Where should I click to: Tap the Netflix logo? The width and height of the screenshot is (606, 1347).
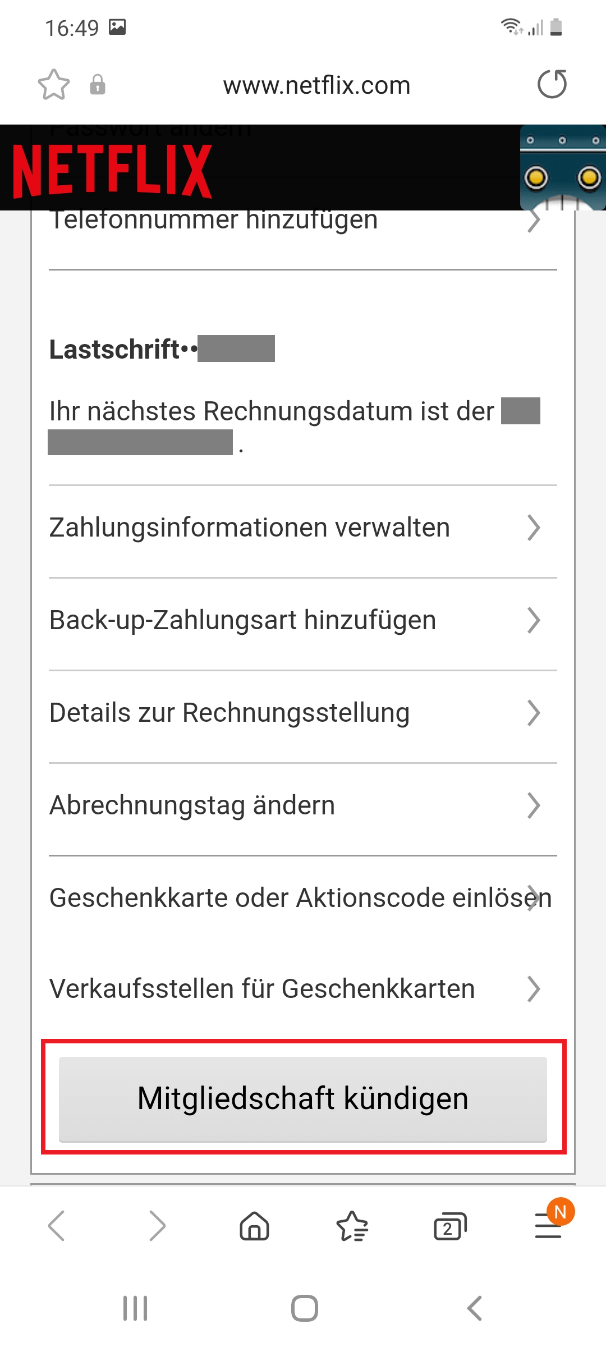pos(112,171)
